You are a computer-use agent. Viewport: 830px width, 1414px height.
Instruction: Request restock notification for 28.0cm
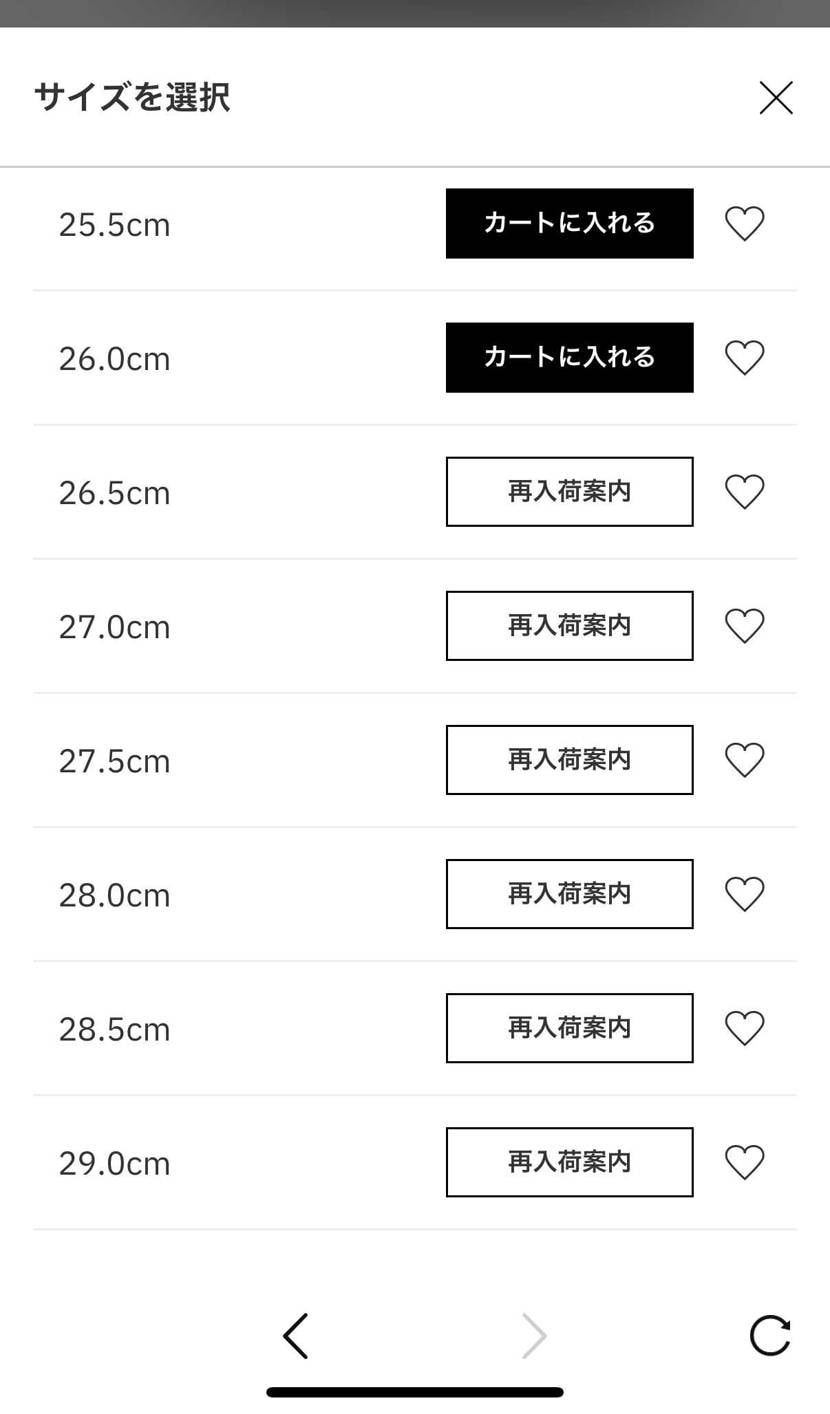click(x=569, y=894)
